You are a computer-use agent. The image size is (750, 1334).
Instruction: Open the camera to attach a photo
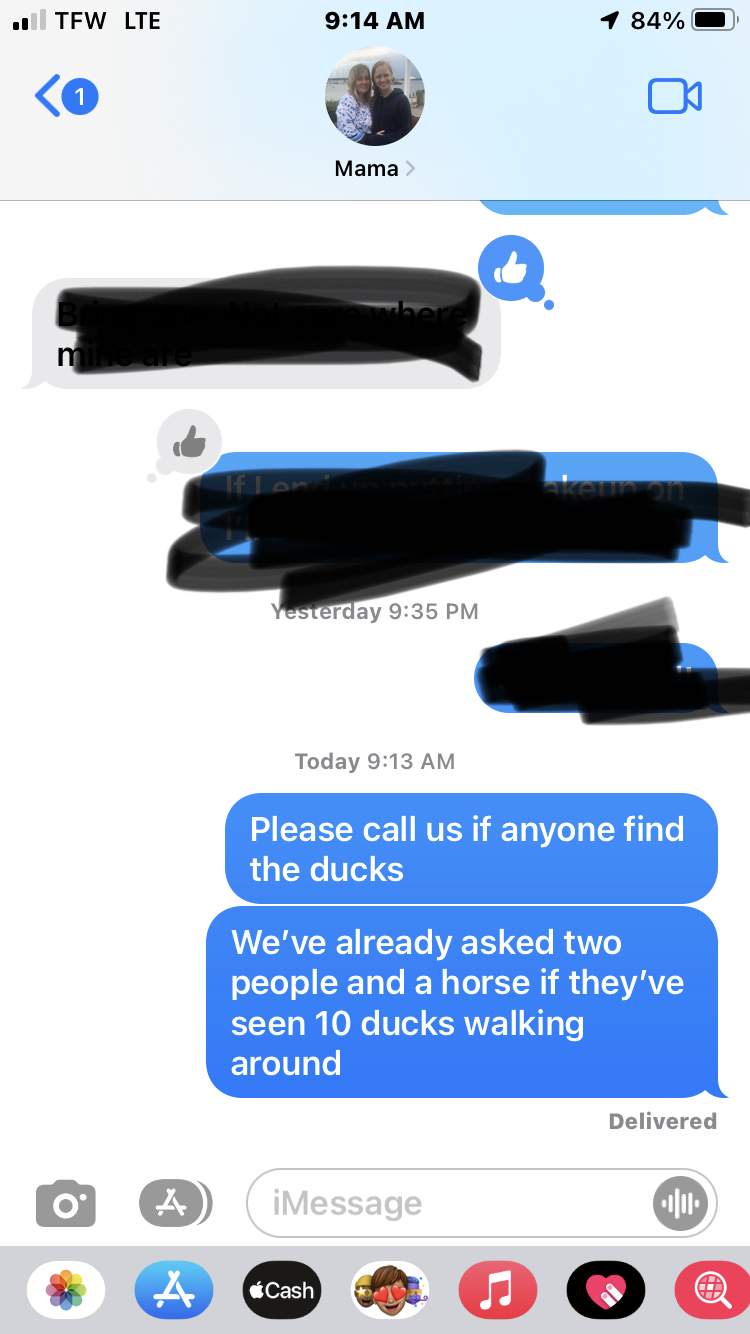click(x=66, y=1203)
